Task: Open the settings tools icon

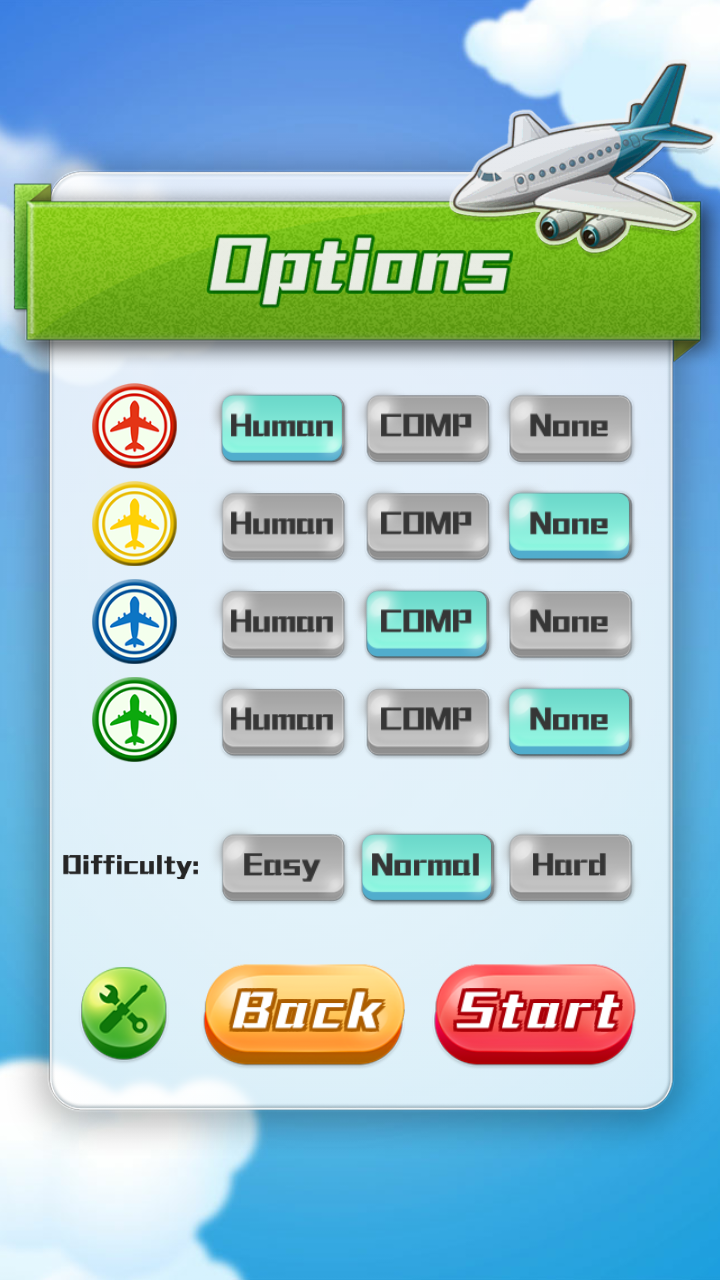Action: 124,1012
